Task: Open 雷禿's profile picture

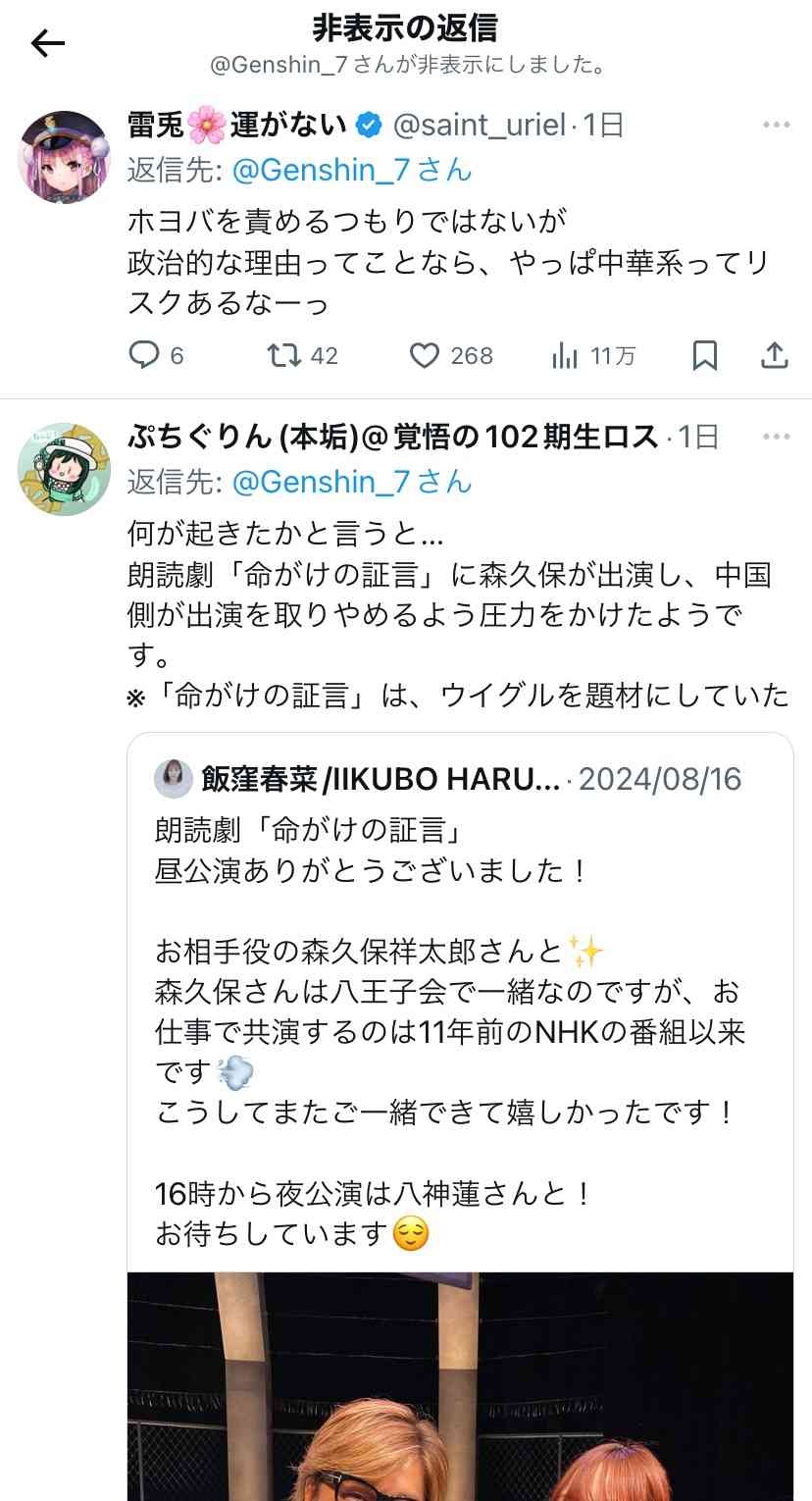Action: [65, 157]
